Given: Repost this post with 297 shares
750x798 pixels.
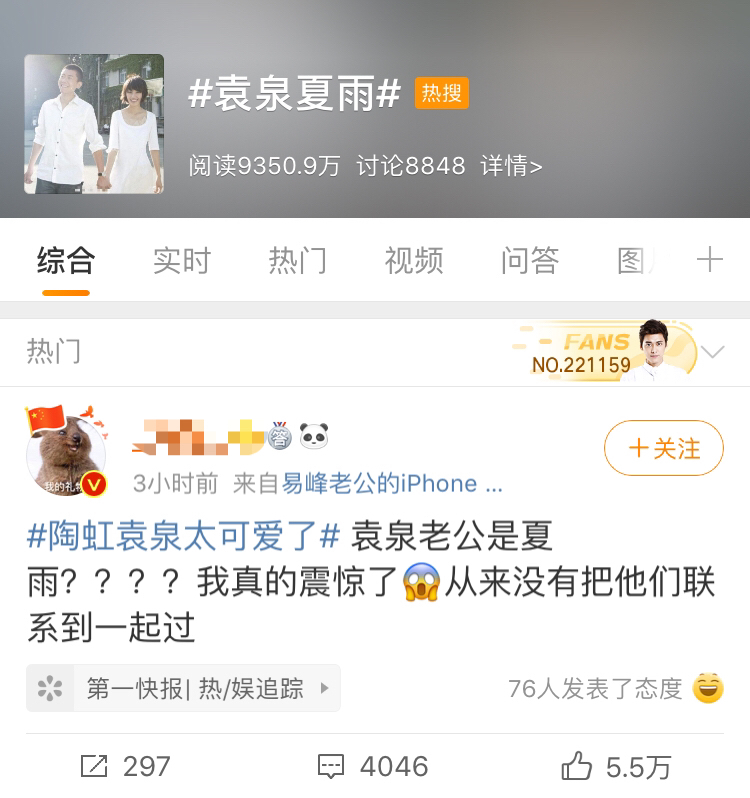Looking at the screenshot, I should tap(125, 767).
